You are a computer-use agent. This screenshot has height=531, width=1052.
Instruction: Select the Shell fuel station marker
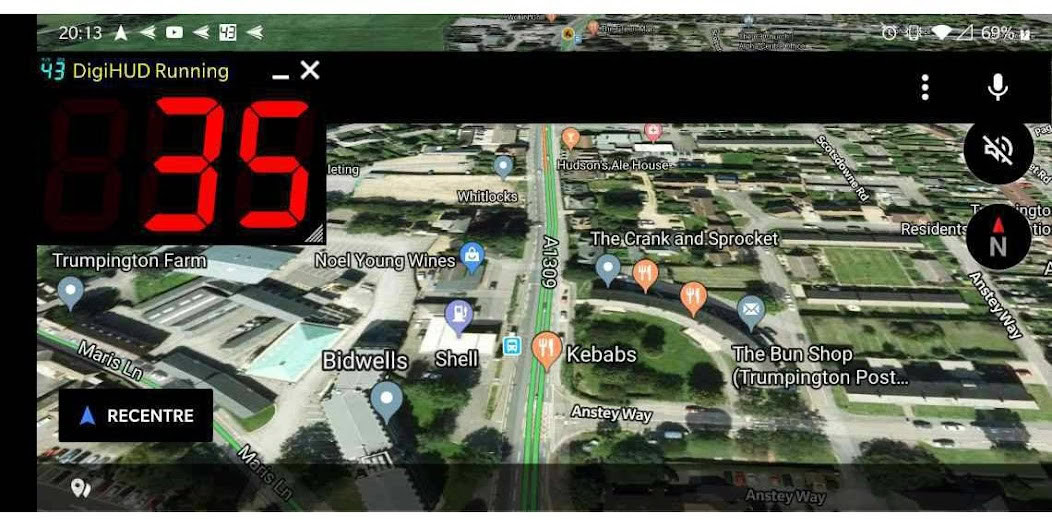coord(459,318)
